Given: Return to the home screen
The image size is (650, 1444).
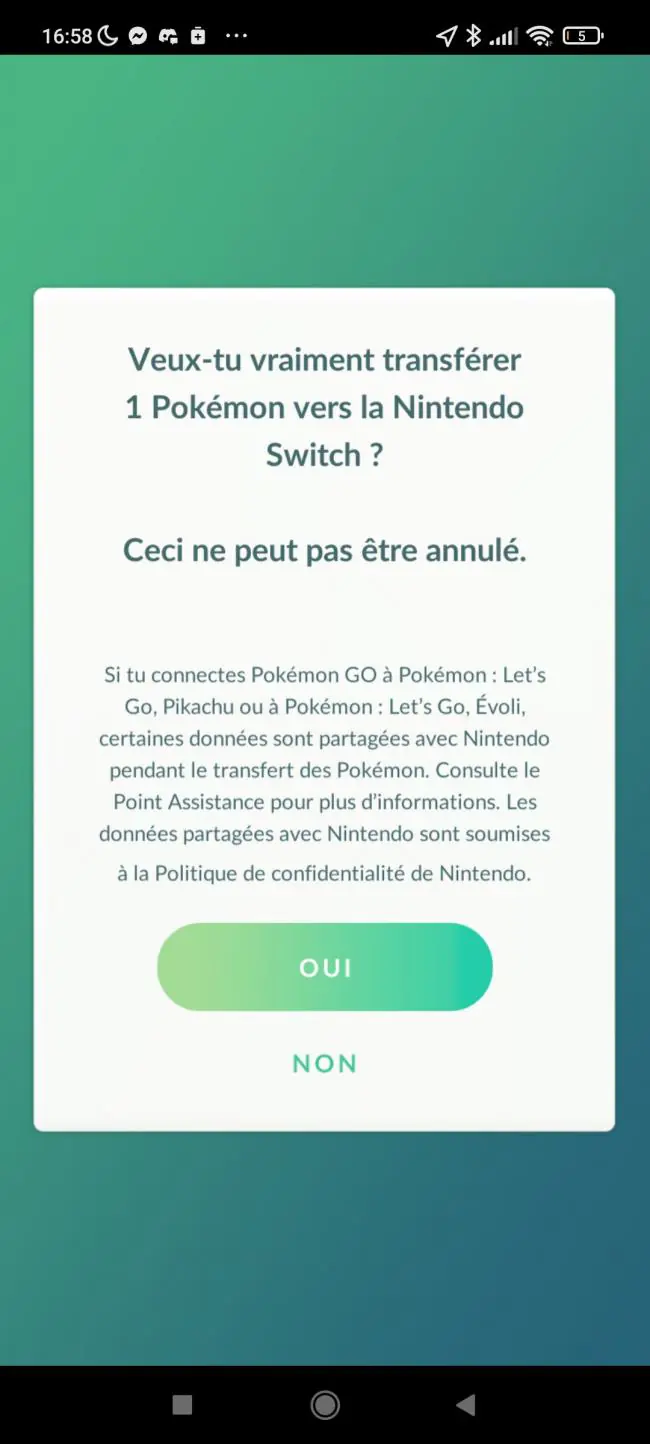Looking at the screenshot, I should (325, 1405).
